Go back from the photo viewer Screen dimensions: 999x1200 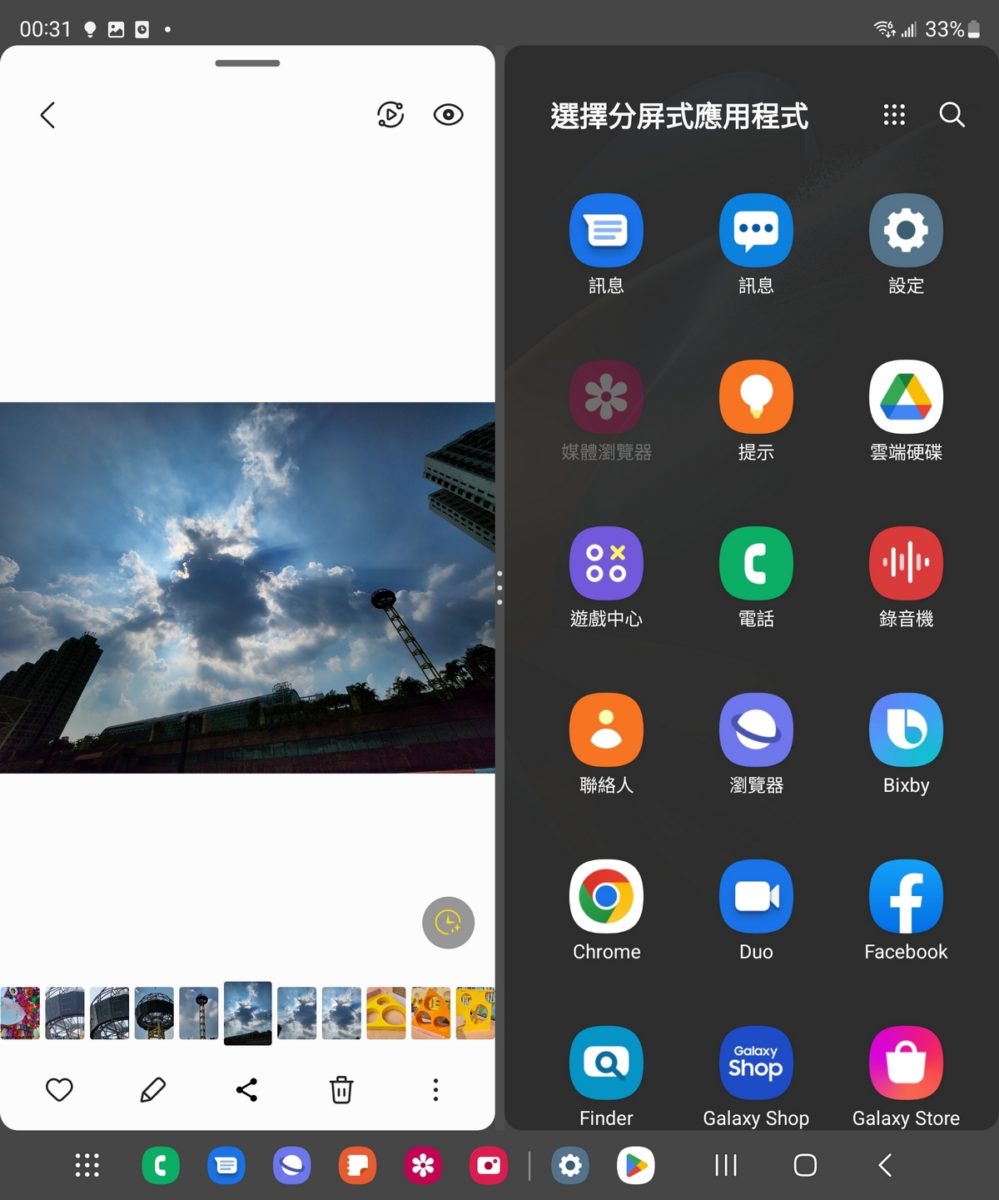[47, 115]
